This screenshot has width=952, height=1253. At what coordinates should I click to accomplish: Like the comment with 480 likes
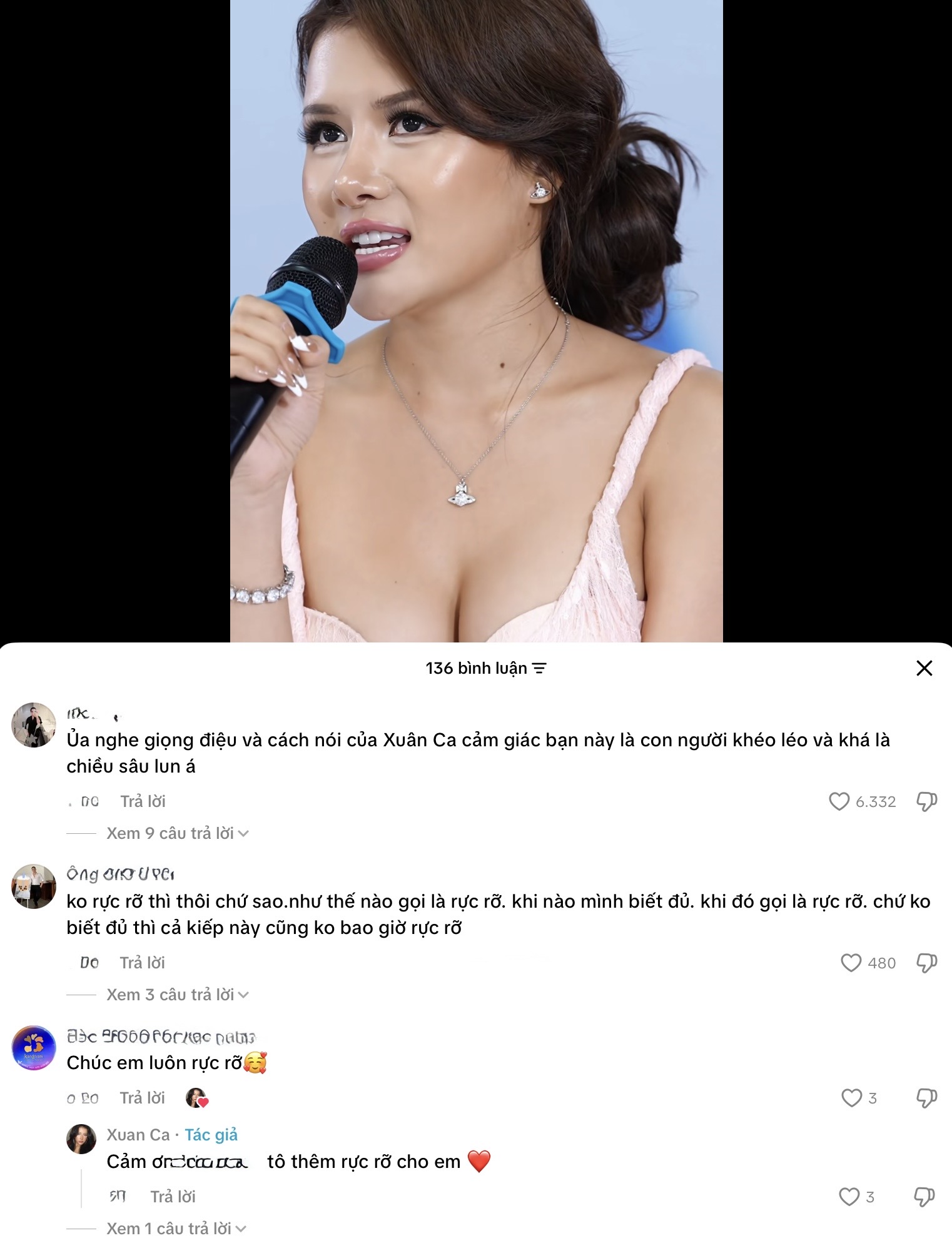click(x=851, y=963)
